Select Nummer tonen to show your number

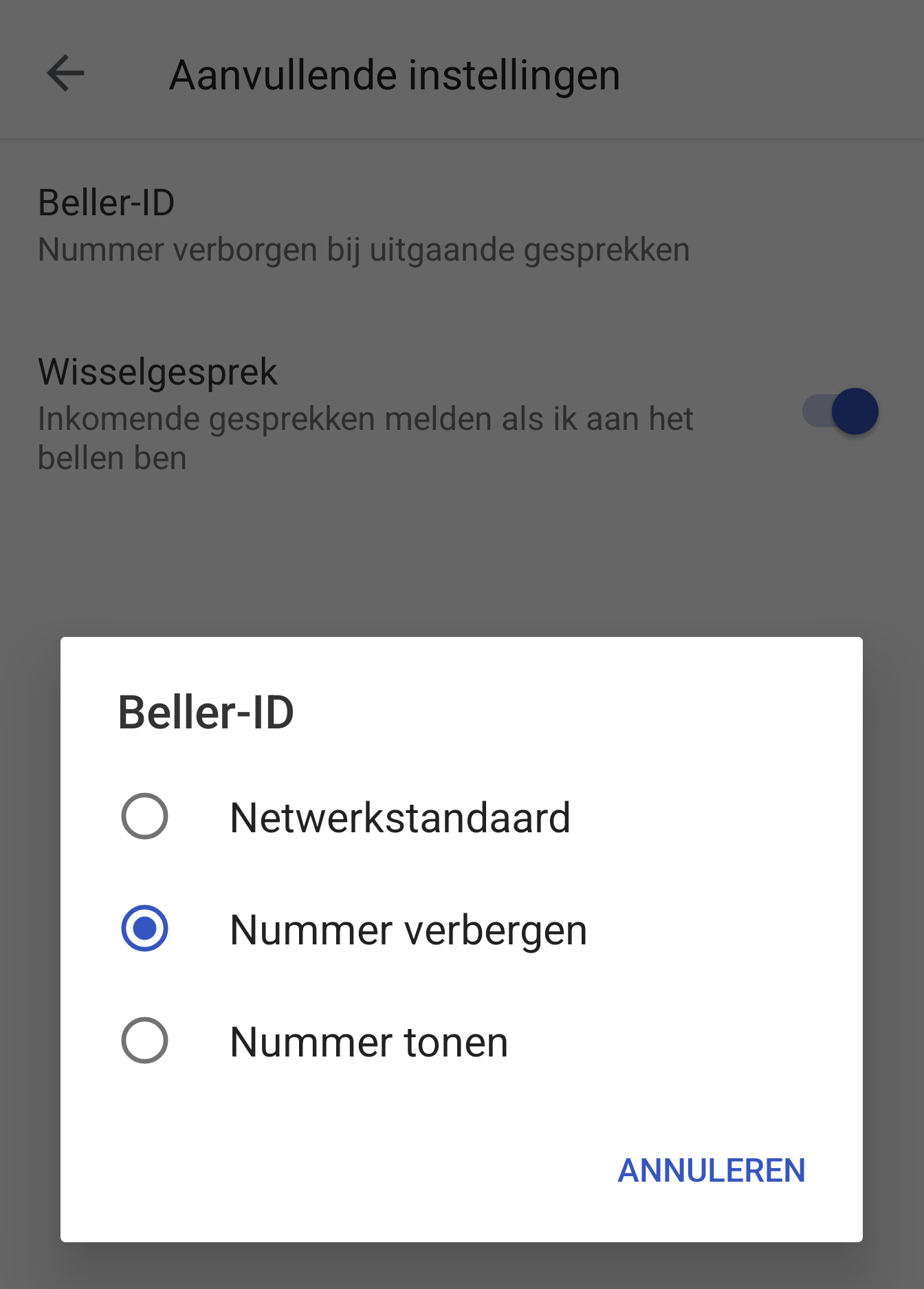pyautogui.click(x=144, y=1041)
